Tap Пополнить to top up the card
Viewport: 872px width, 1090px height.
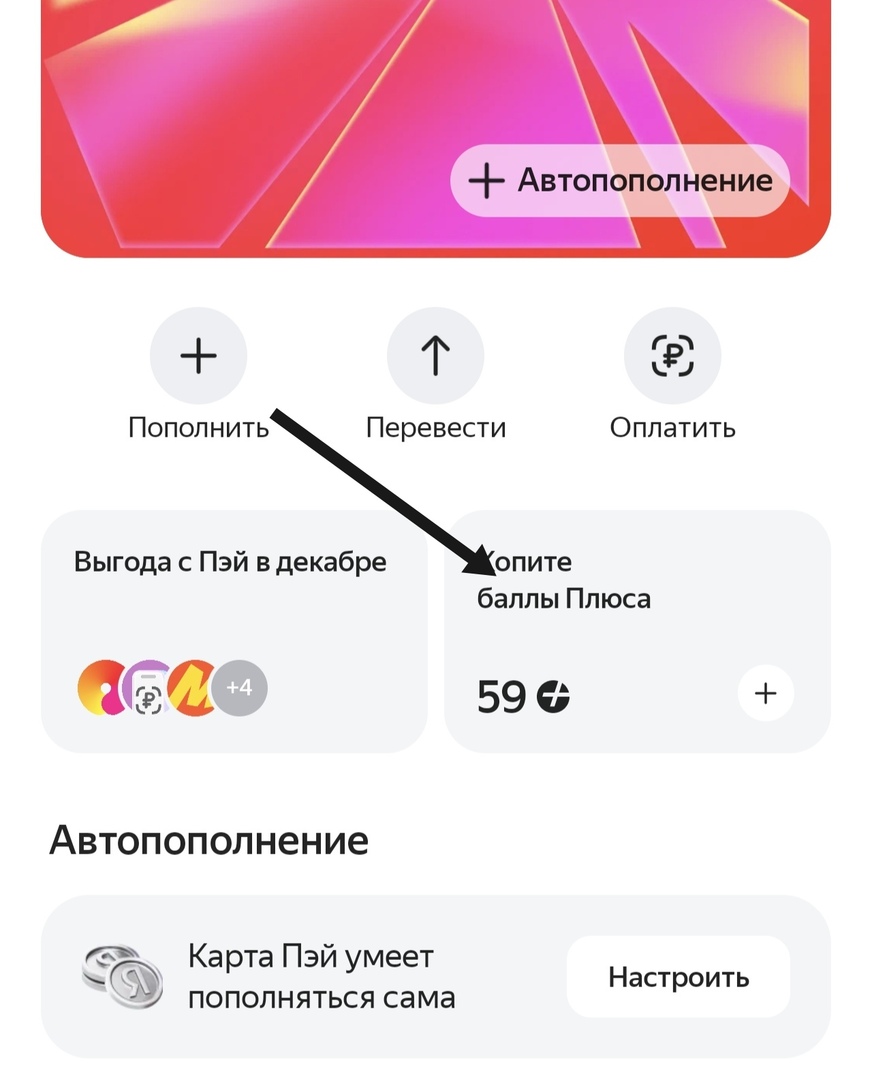(198, 356)
